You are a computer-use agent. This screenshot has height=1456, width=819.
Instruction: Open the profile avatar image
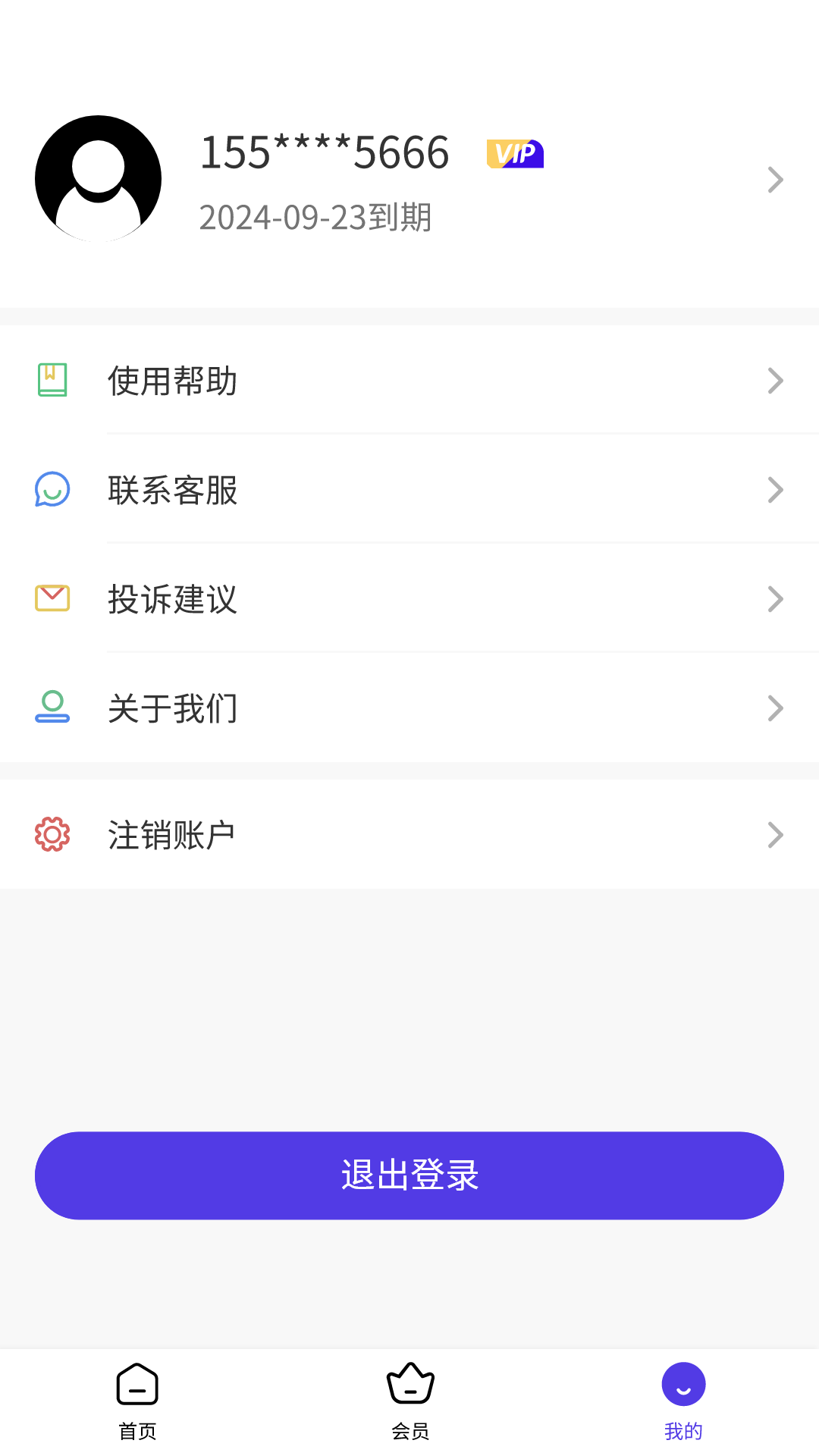pos(97,177)
